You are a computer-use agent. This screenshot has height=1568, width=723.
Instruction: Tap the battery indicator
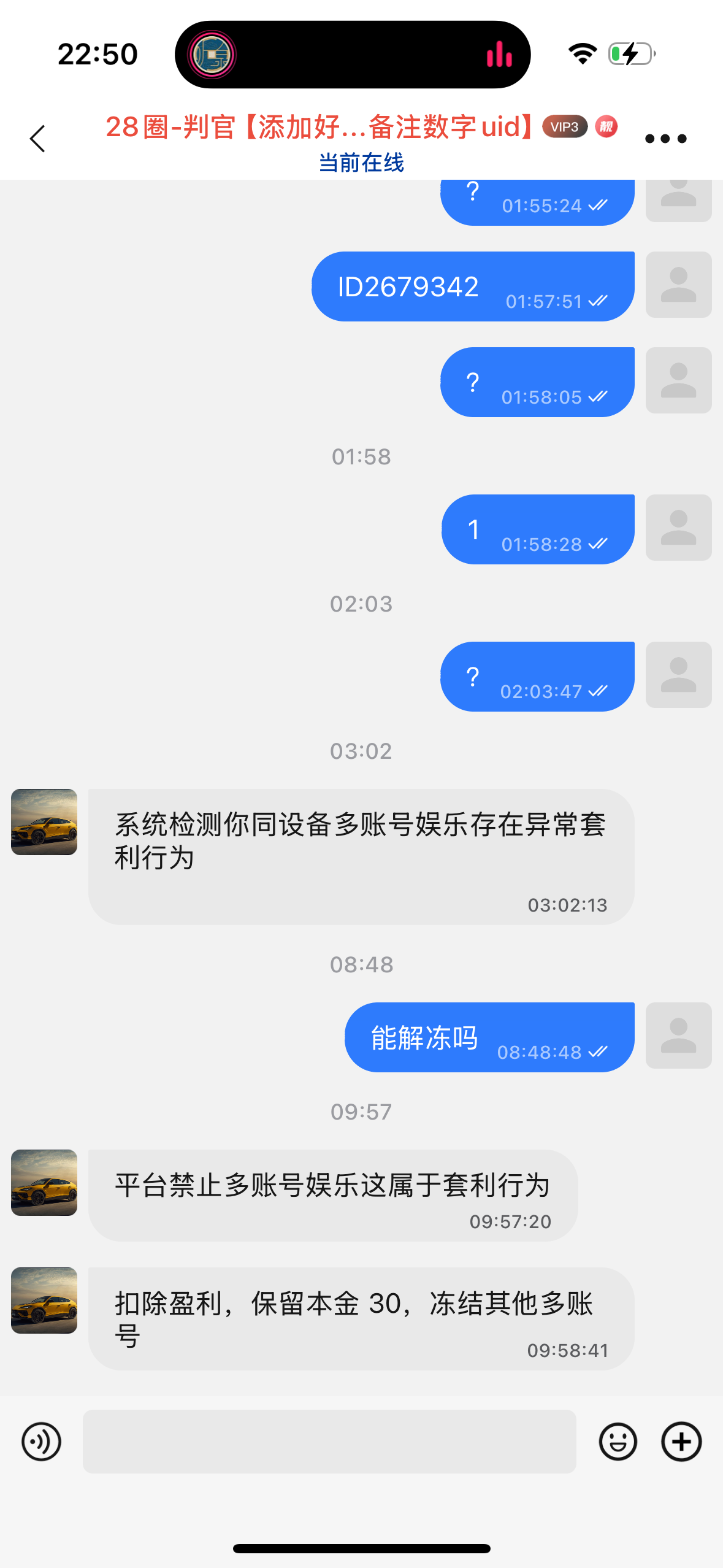pyautogui.click(x=629, y=54)
